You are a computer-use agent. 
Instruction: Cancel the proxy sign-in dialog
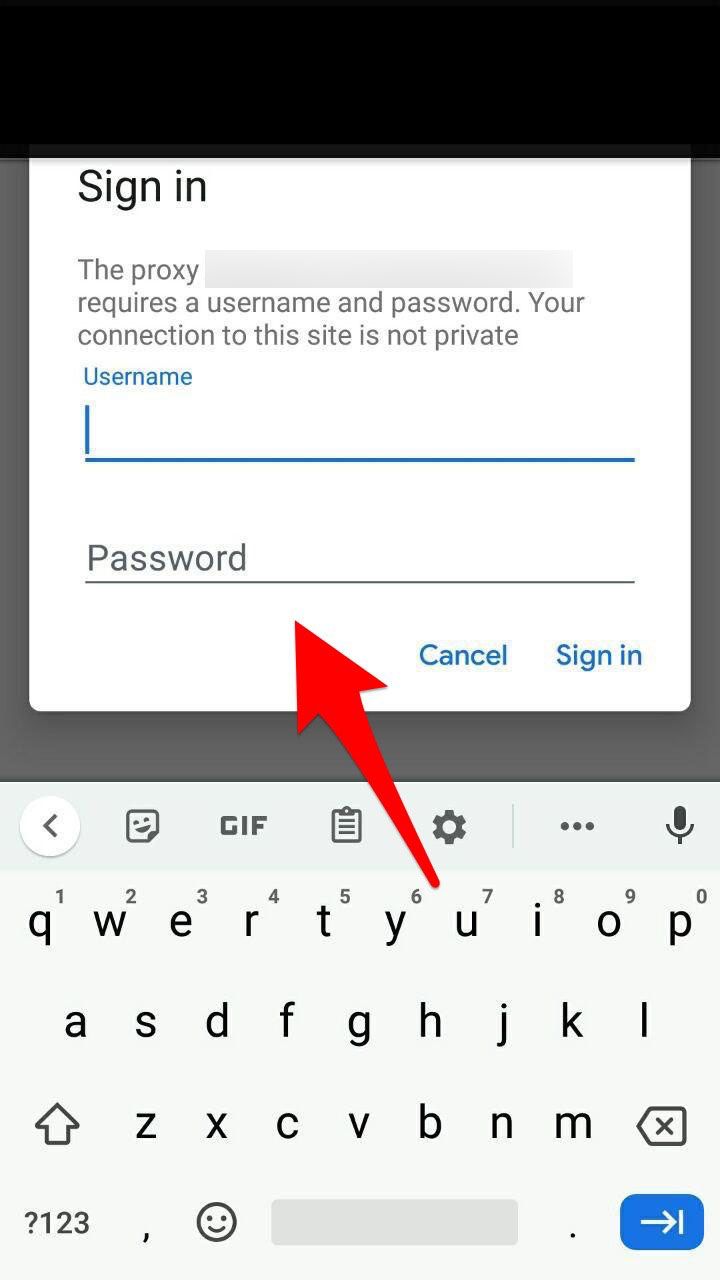coord(463,655)
